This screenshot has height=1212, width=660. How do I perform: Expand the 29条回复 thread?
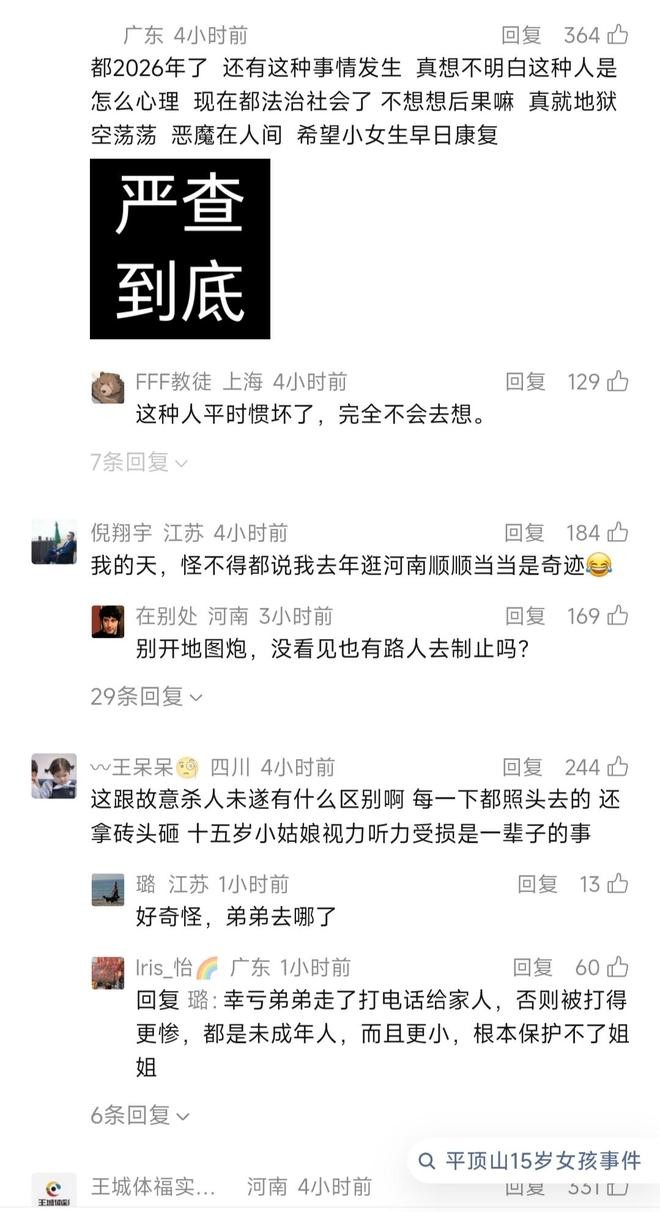point(146,696)
